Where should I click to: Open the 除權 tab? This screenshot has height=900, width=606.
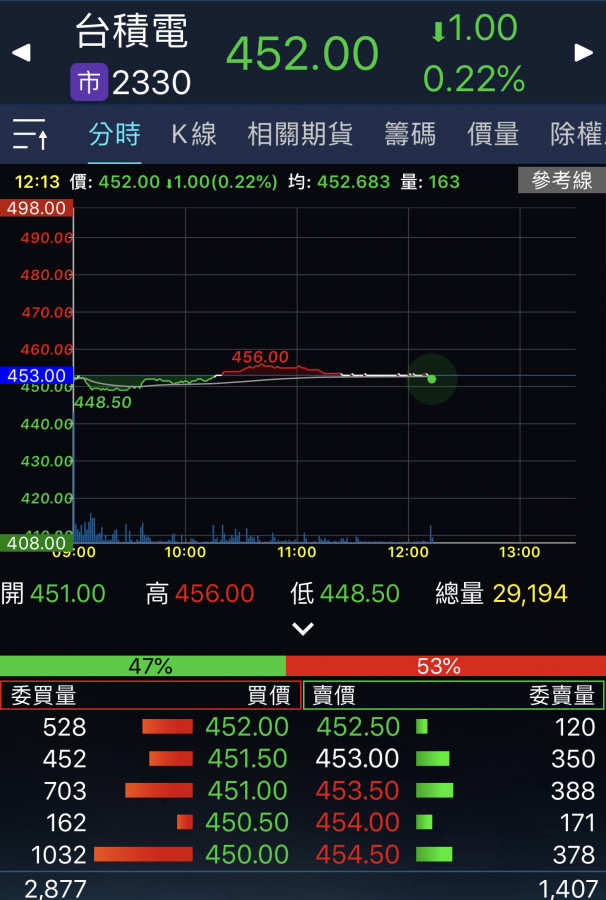pos(577,134)
